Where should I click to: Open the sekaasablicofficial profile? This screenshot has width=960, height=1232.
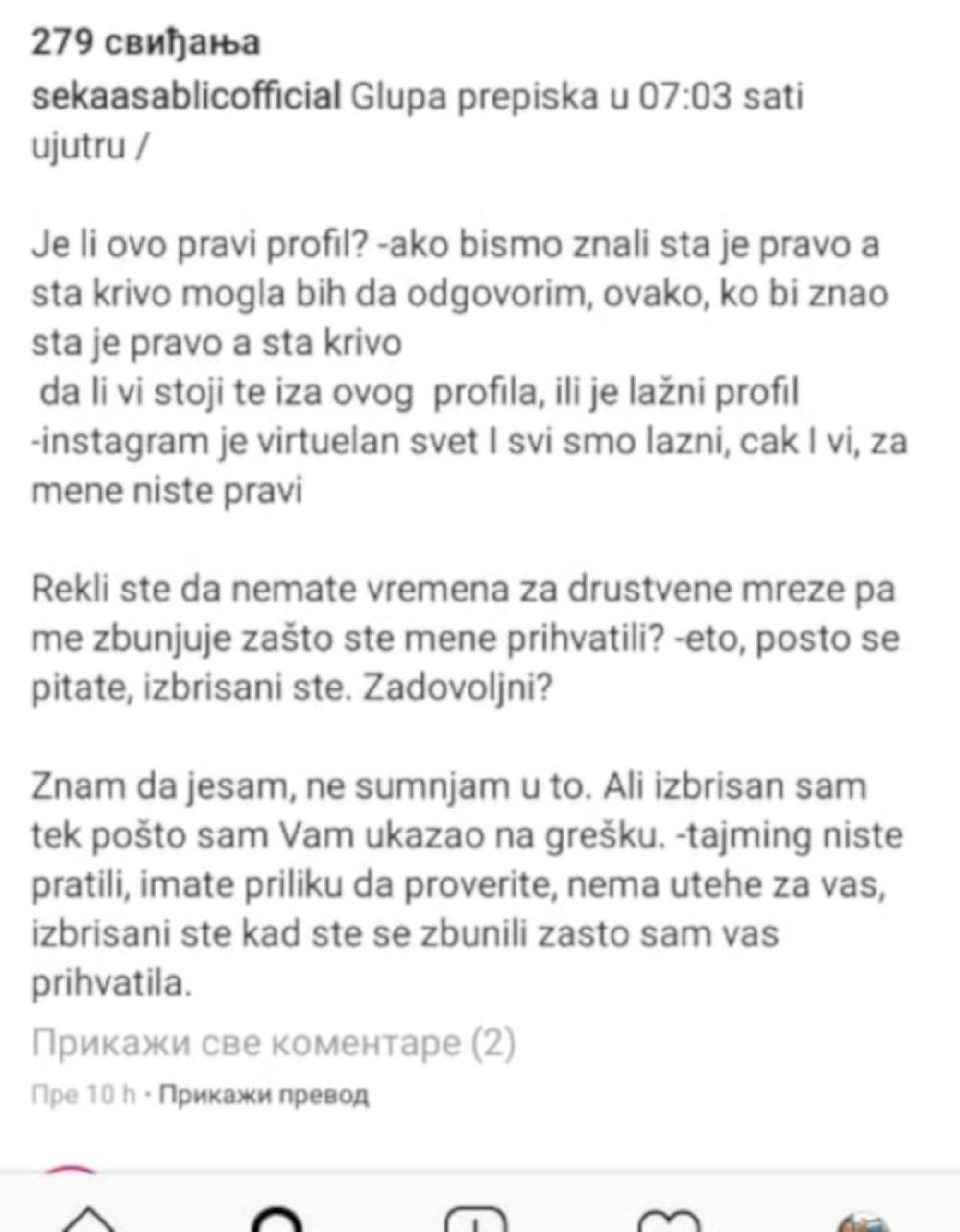(x=186, y=96)
